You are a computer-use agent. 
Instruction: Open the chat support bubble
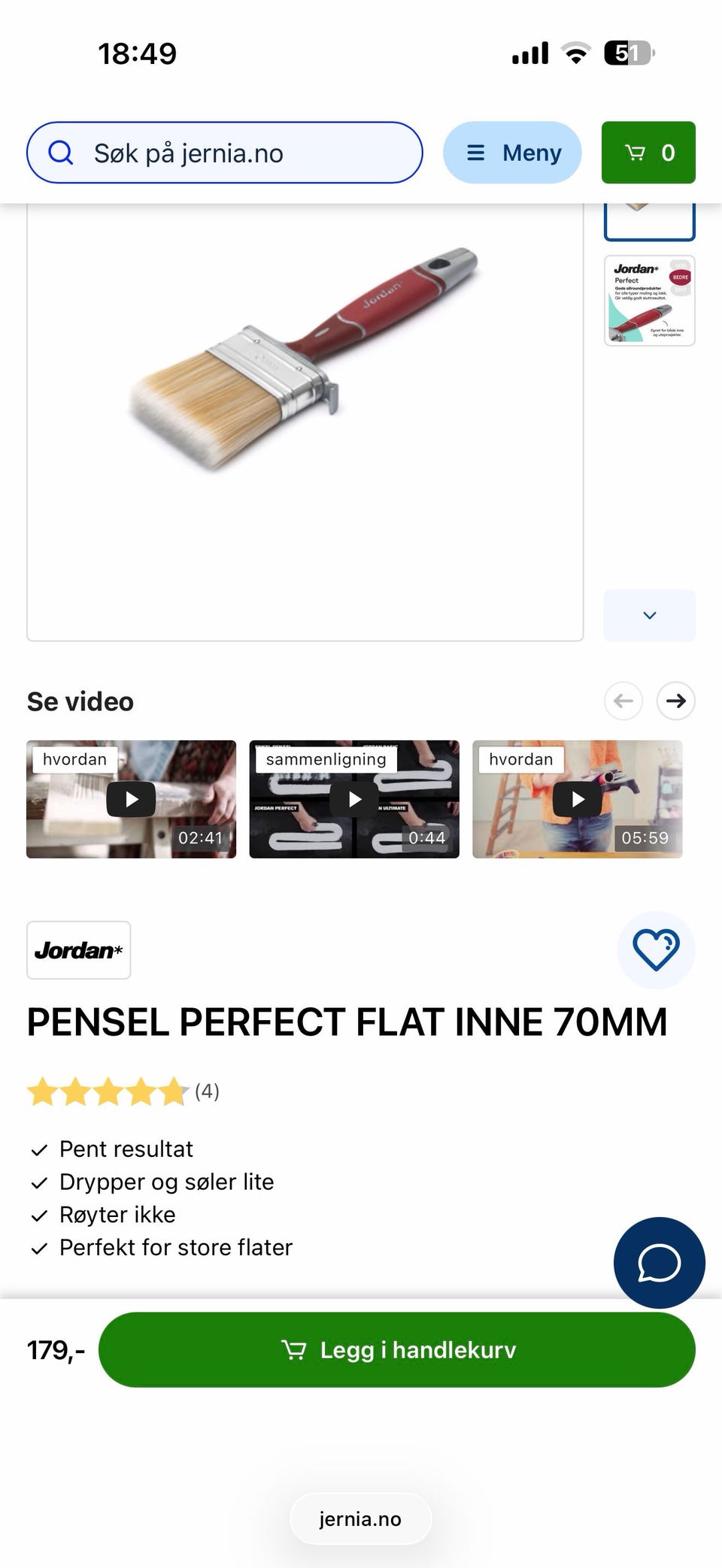[659, 1263]
